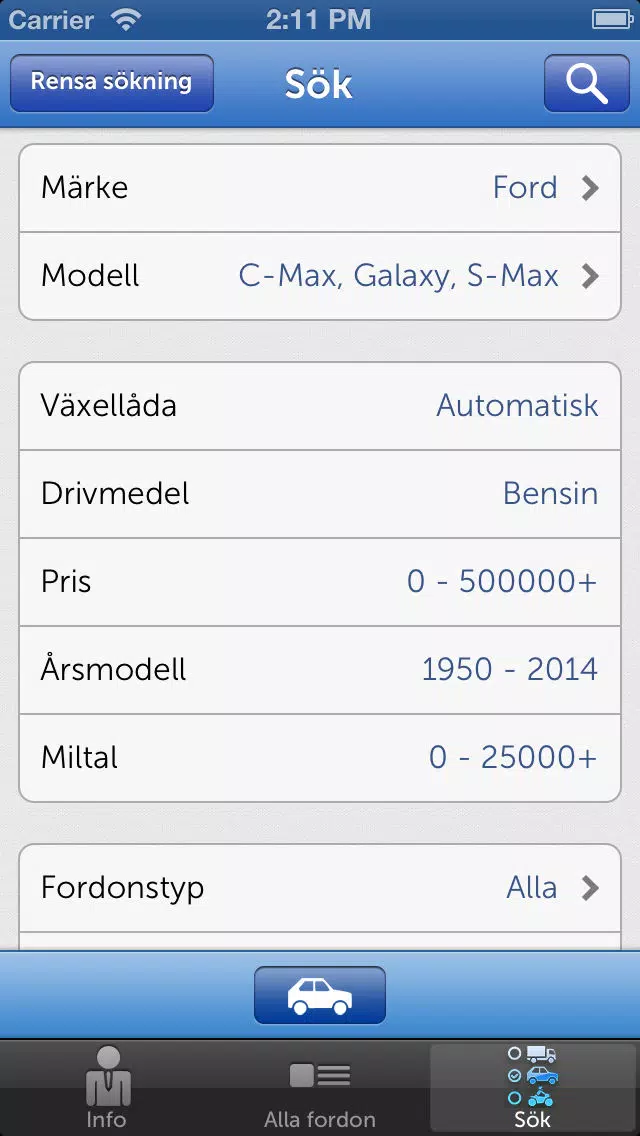640x1136 pixels.
Task: Change Växellåda from Automatisk
Action: tap(320, 406)
